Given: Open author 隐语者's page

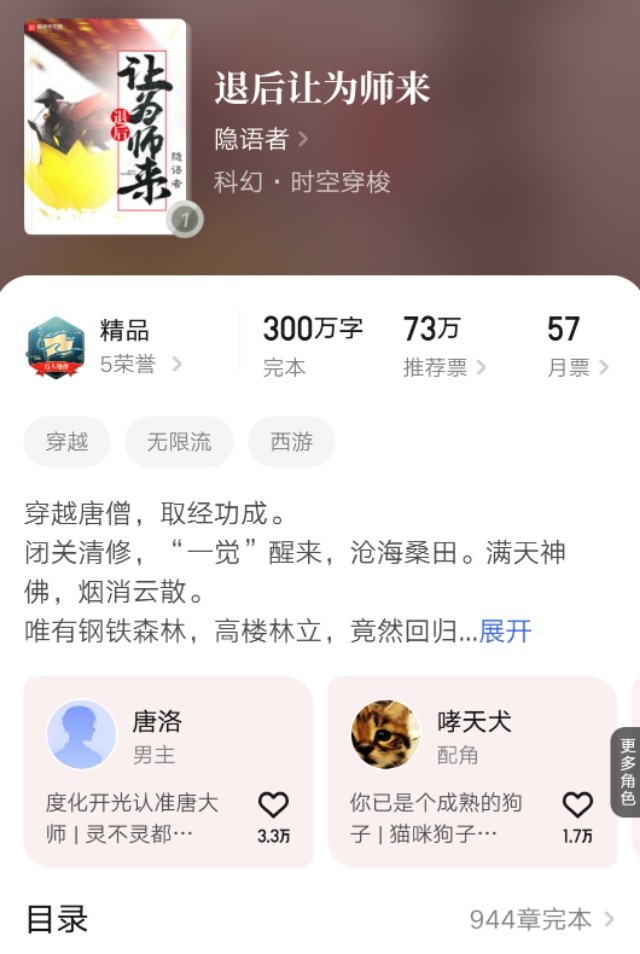Looking at the screenshot, I should (x=260, y=139).
